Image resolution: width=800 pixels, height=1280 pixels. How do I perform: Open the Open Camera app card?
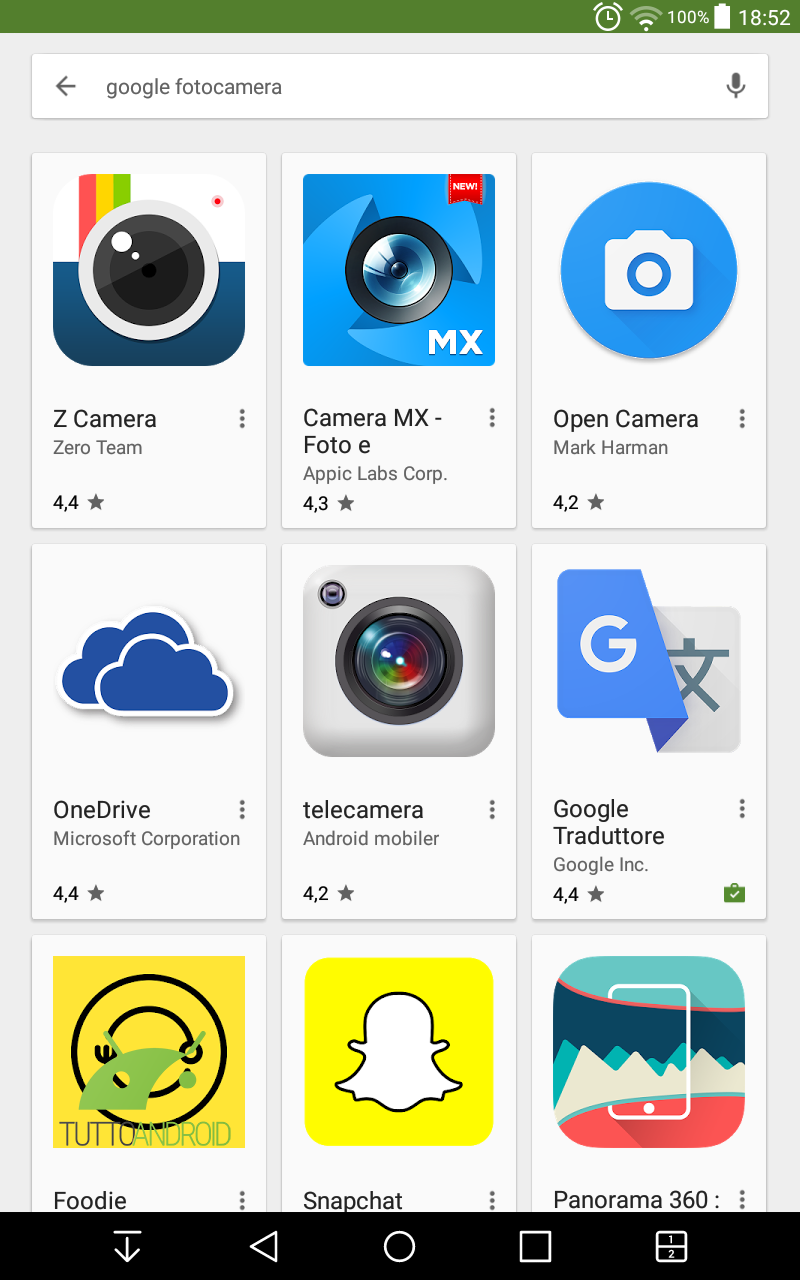(x=649, y=340)
